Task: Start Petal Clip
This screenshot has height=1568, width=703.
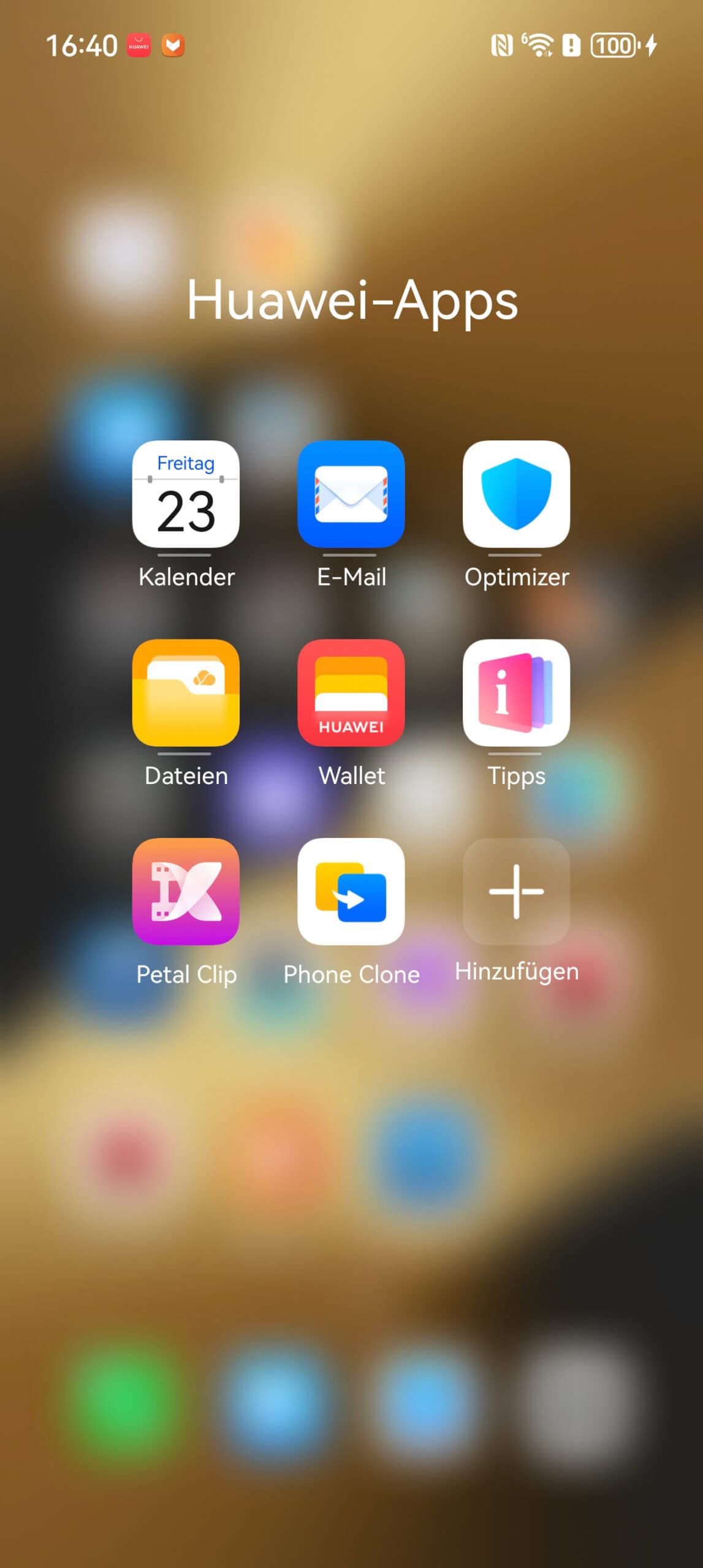Action: (x=186, y=891)
